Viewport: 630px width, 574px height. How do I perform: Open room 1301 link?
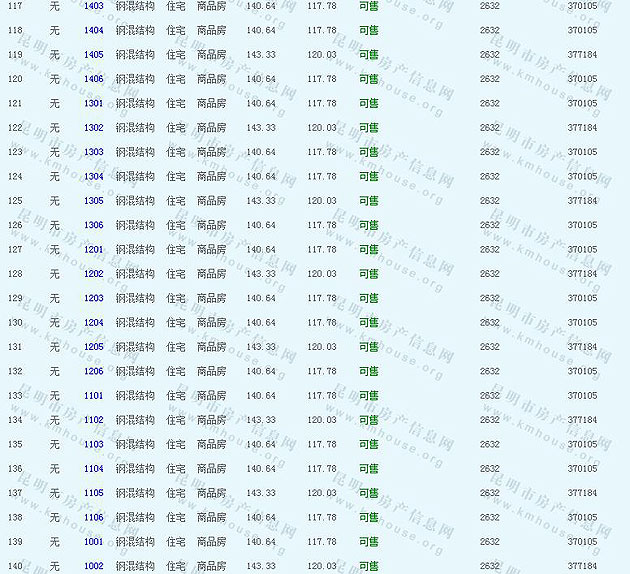click(x=93, y=104)
